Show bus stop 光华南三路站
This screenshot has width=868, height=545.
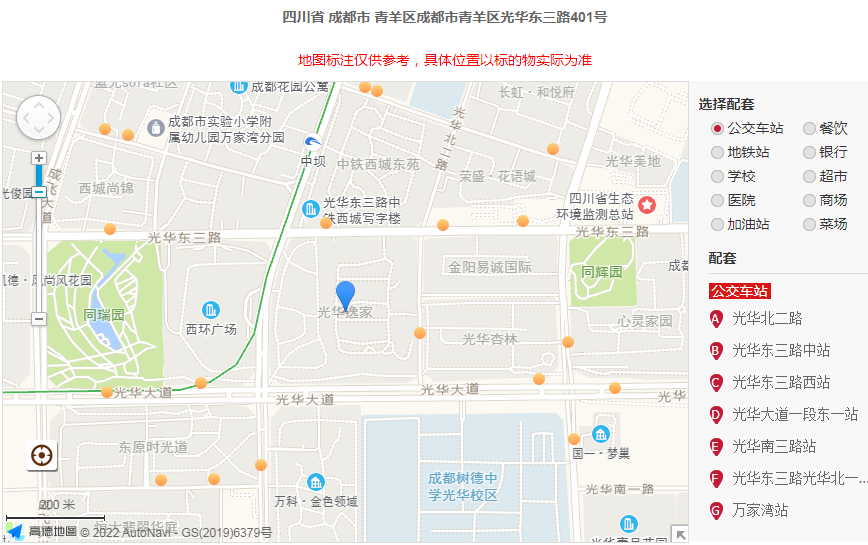pyautogui.click(x=774, y=447)
